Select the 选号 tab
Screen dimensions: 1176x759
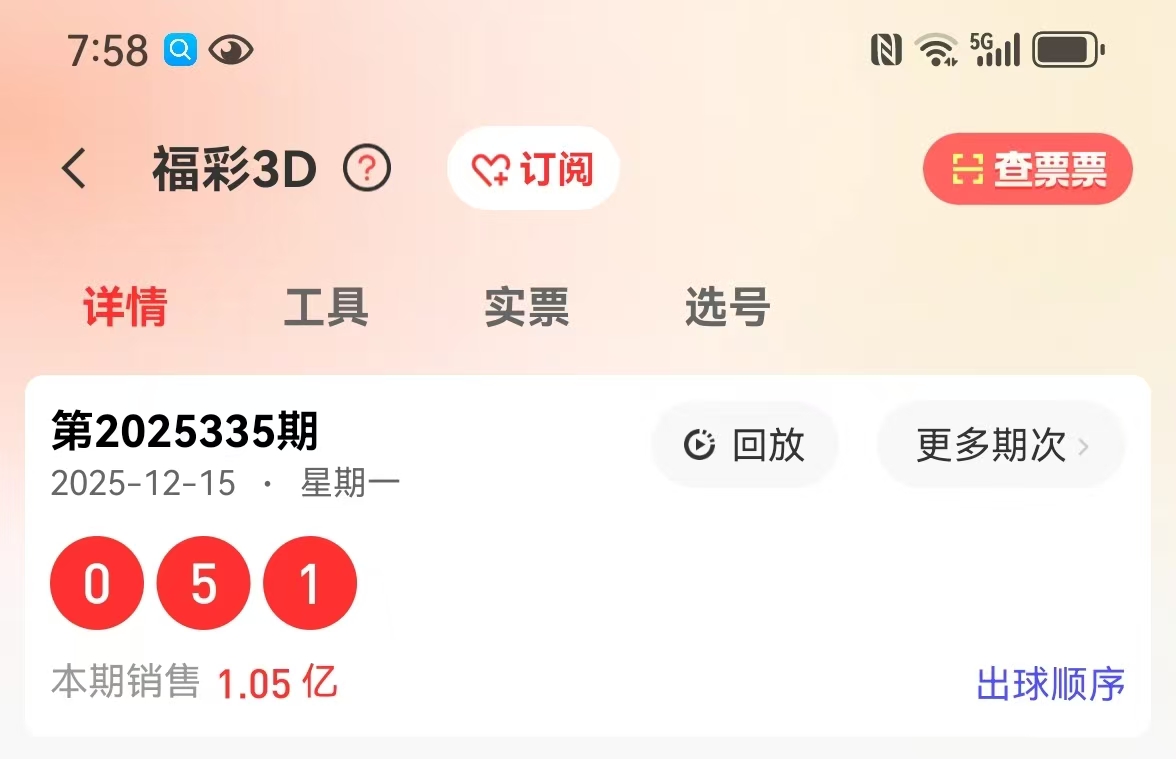tap(727, 307)
